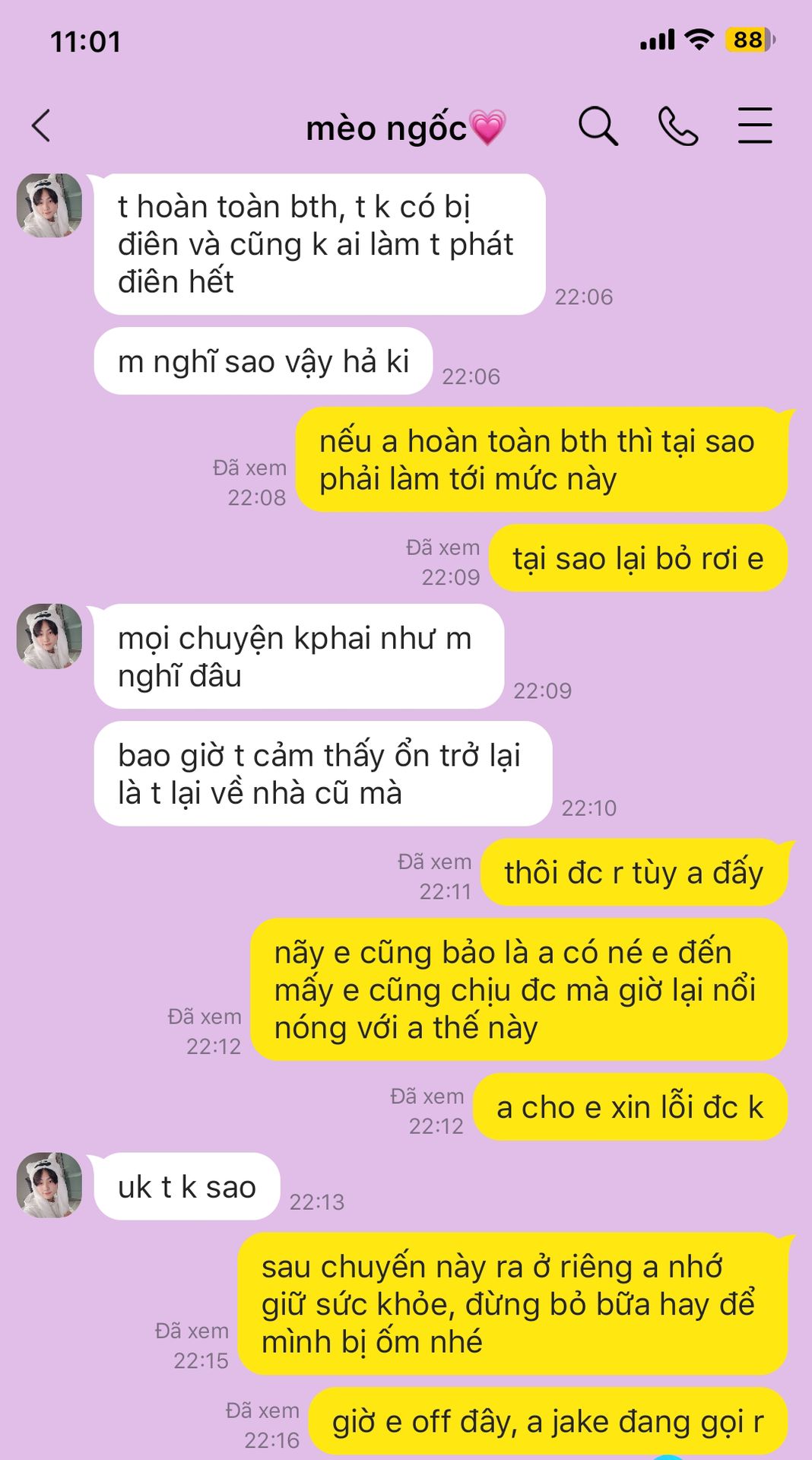Search within the mèo ngốc chat
812x1460 pixels.
(598, 125)
